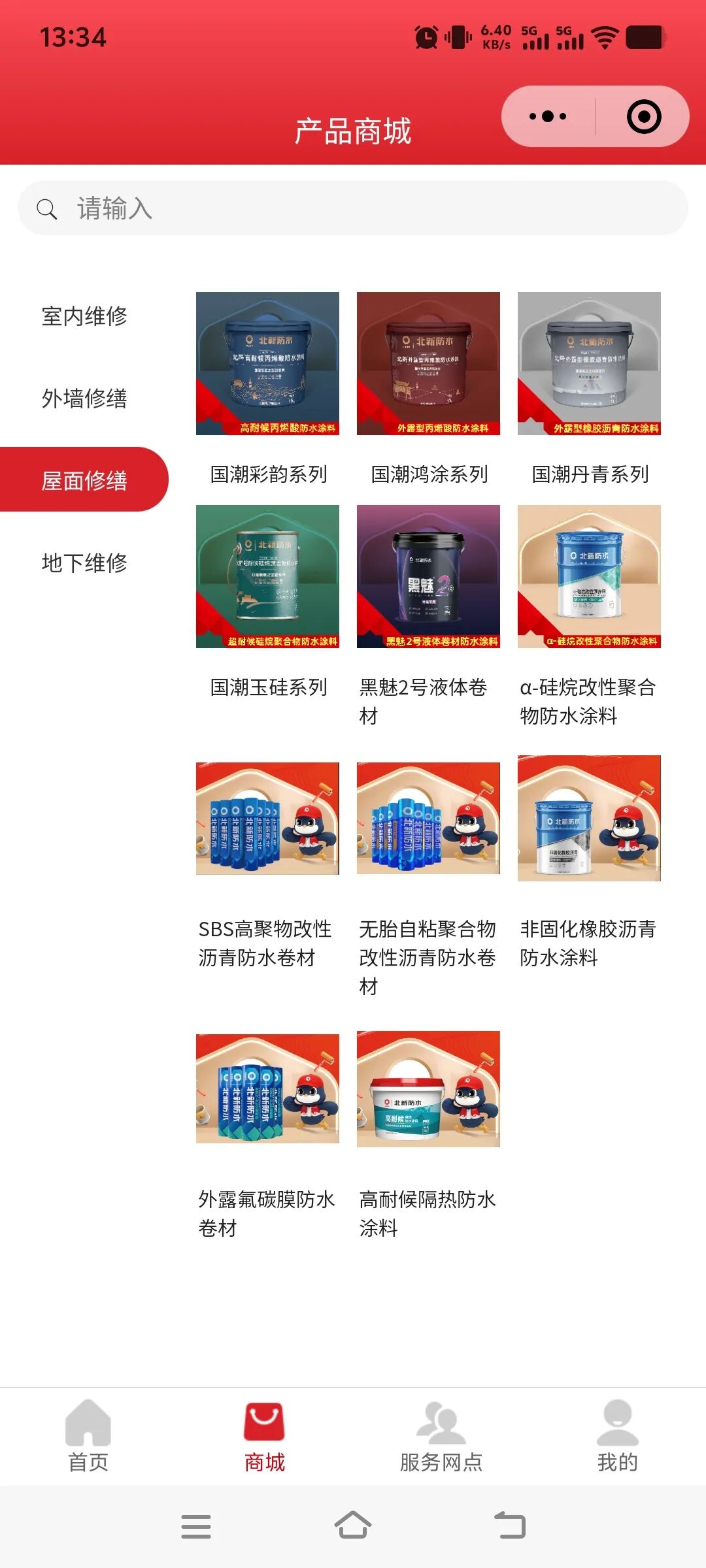View the SBS高聚物改性沥青防水卷材 product
Viewport: 706px width, 1568px height.
(x=268, y=819)
